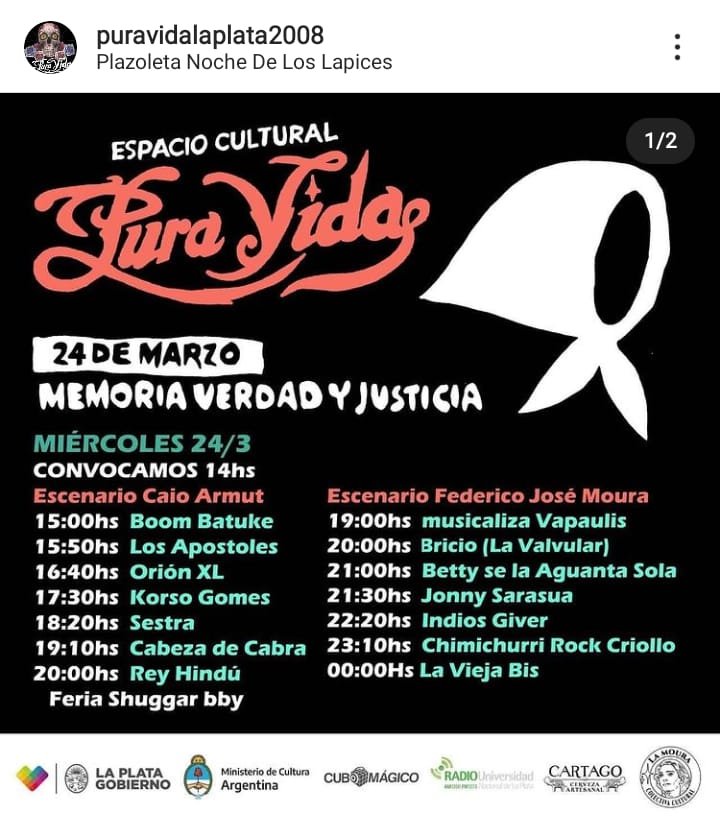This screenshot has width=720, height=832.
Task: Open location Plazoleta Noche De Los Lapices
Action: click(x=244, y=62)
